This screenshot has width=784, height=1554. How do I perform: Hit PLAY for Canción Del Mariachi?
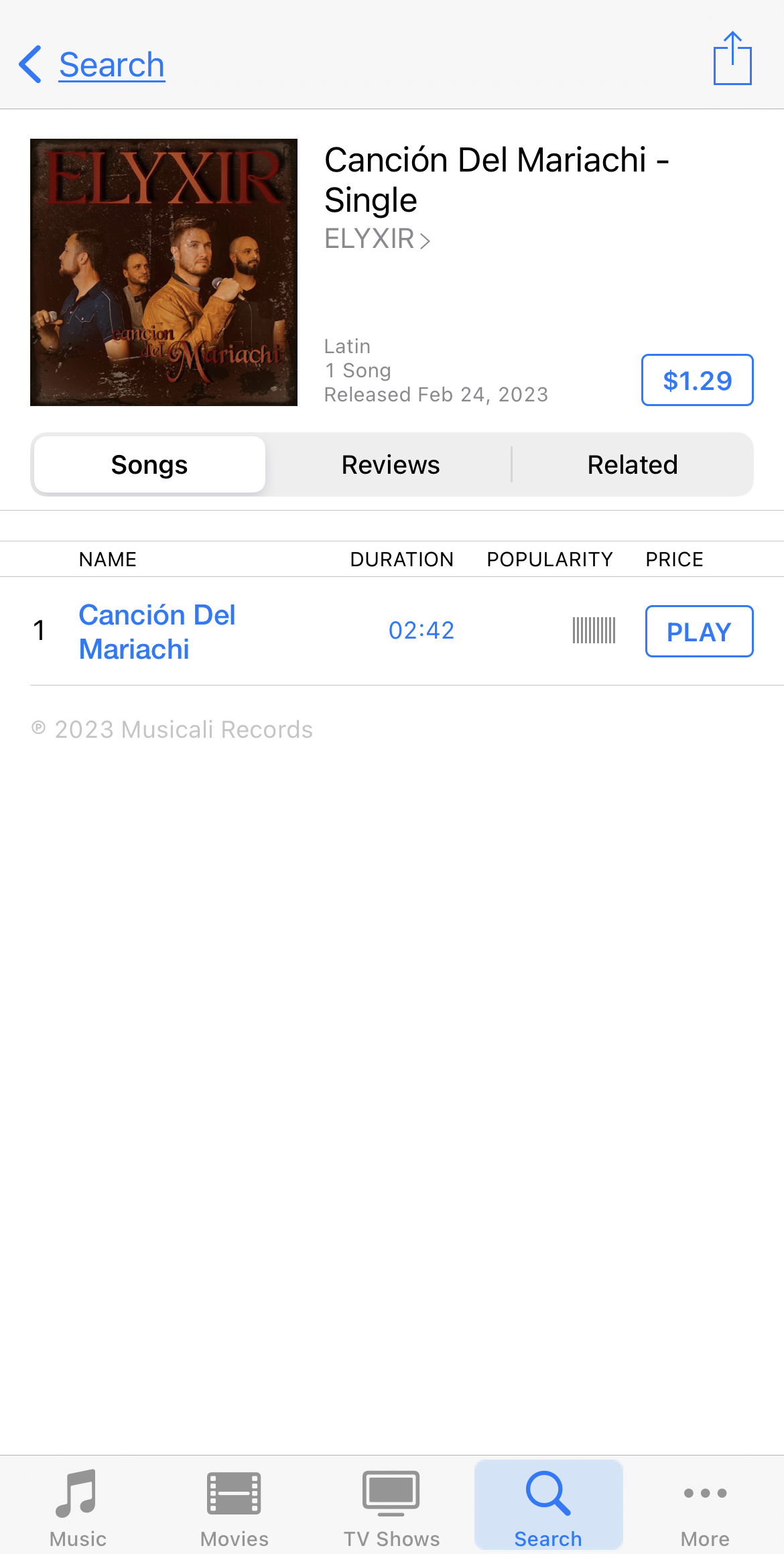tap(699, 631)
